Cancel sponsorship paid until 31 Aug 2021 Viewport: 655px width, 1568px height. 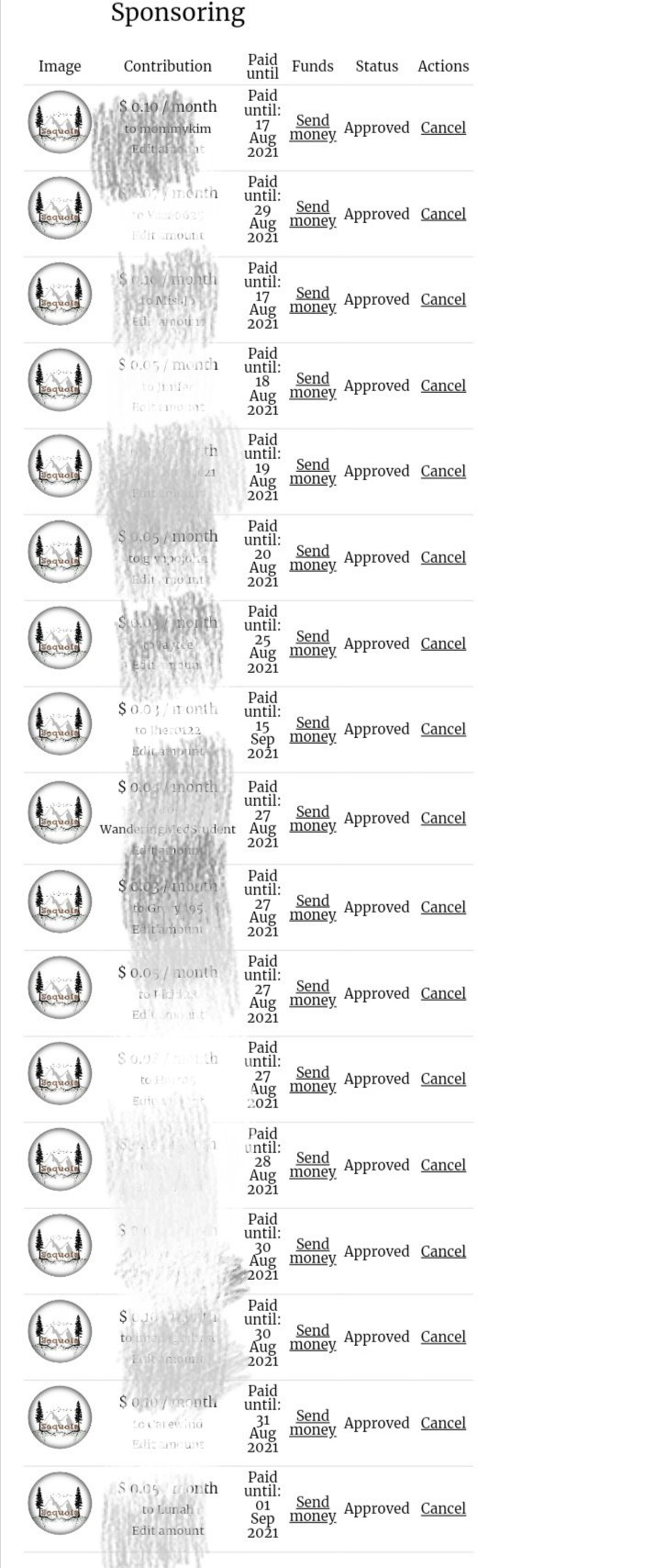(443, 1423)
